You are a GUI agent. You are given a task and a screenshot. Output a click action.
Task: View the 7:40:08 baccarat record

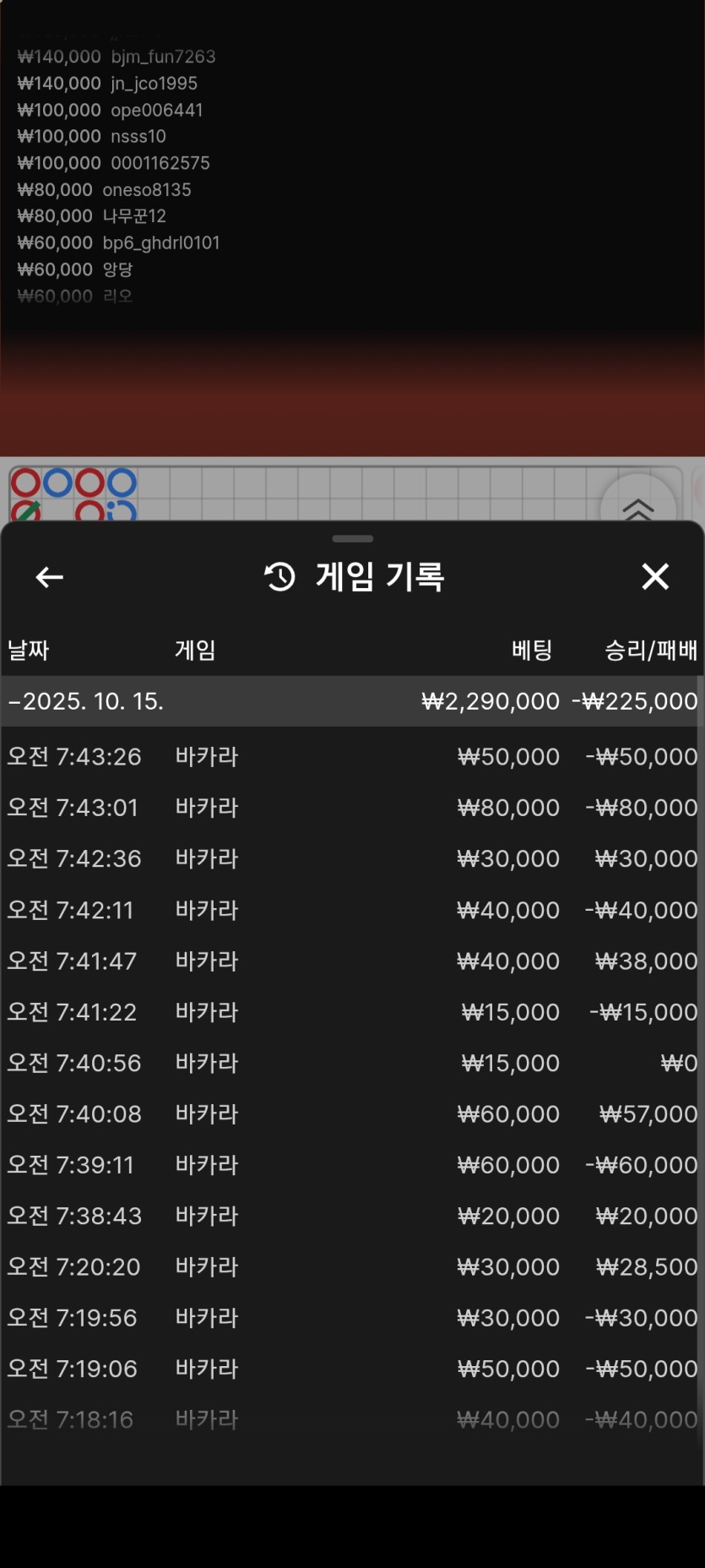(352, 1113)
